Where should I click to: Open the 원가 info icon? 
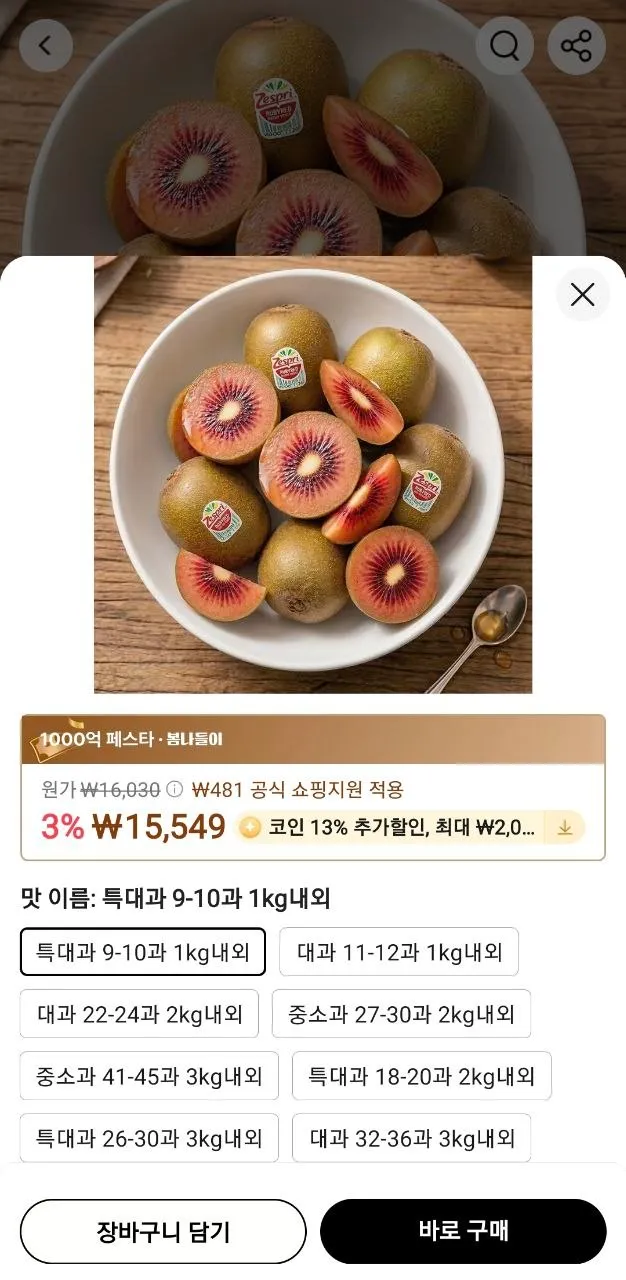[x=175, y=790]
